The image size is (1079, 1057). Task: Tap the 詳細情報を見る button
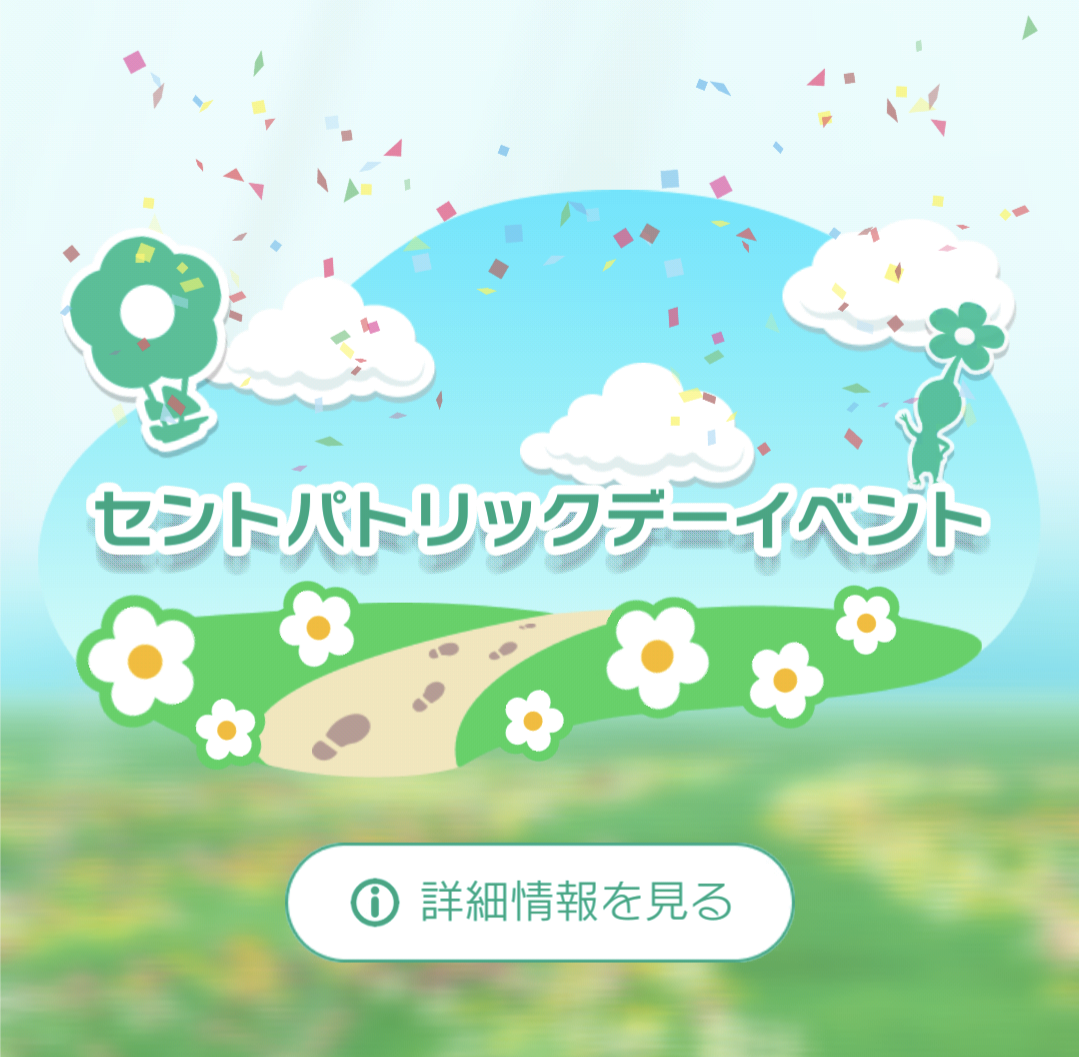(x=540, y=902)
